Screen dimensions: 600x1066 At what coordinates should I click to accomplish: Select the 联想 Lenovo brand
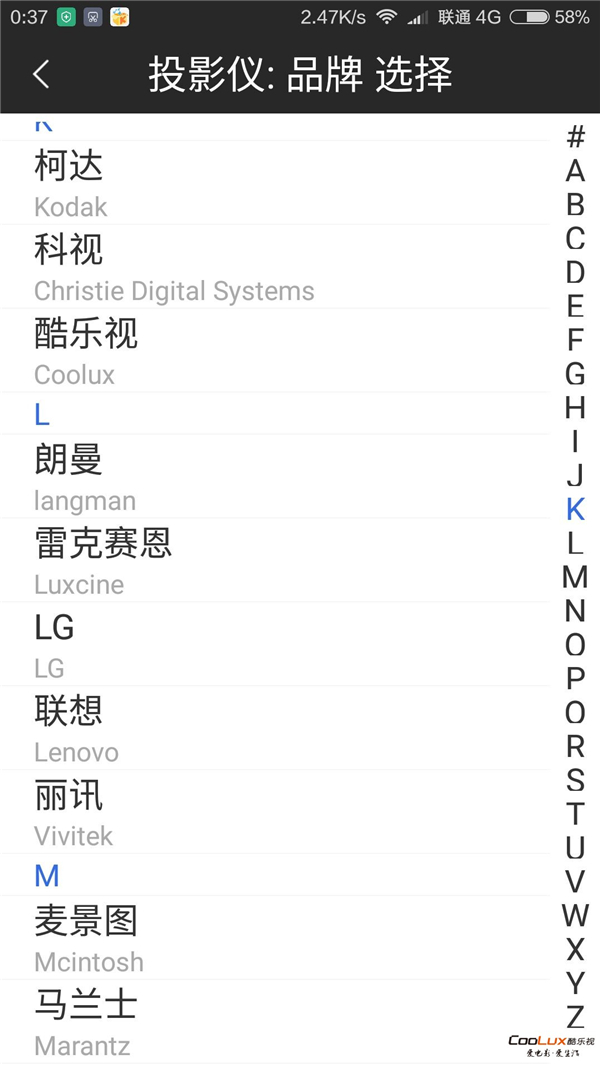[x=275, y=728]
